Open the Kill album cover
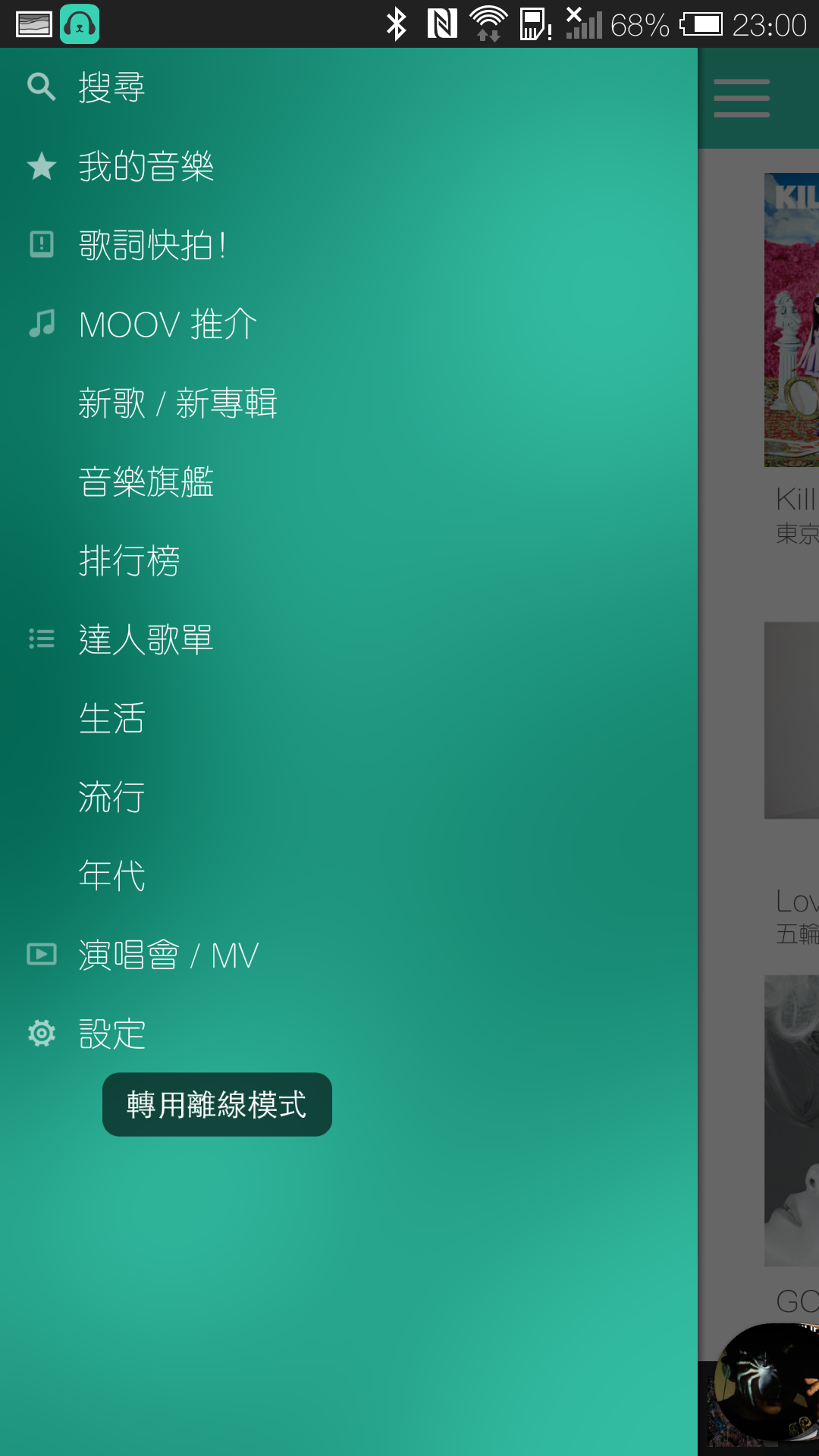 pyautogui.click(x=792, y=320)
